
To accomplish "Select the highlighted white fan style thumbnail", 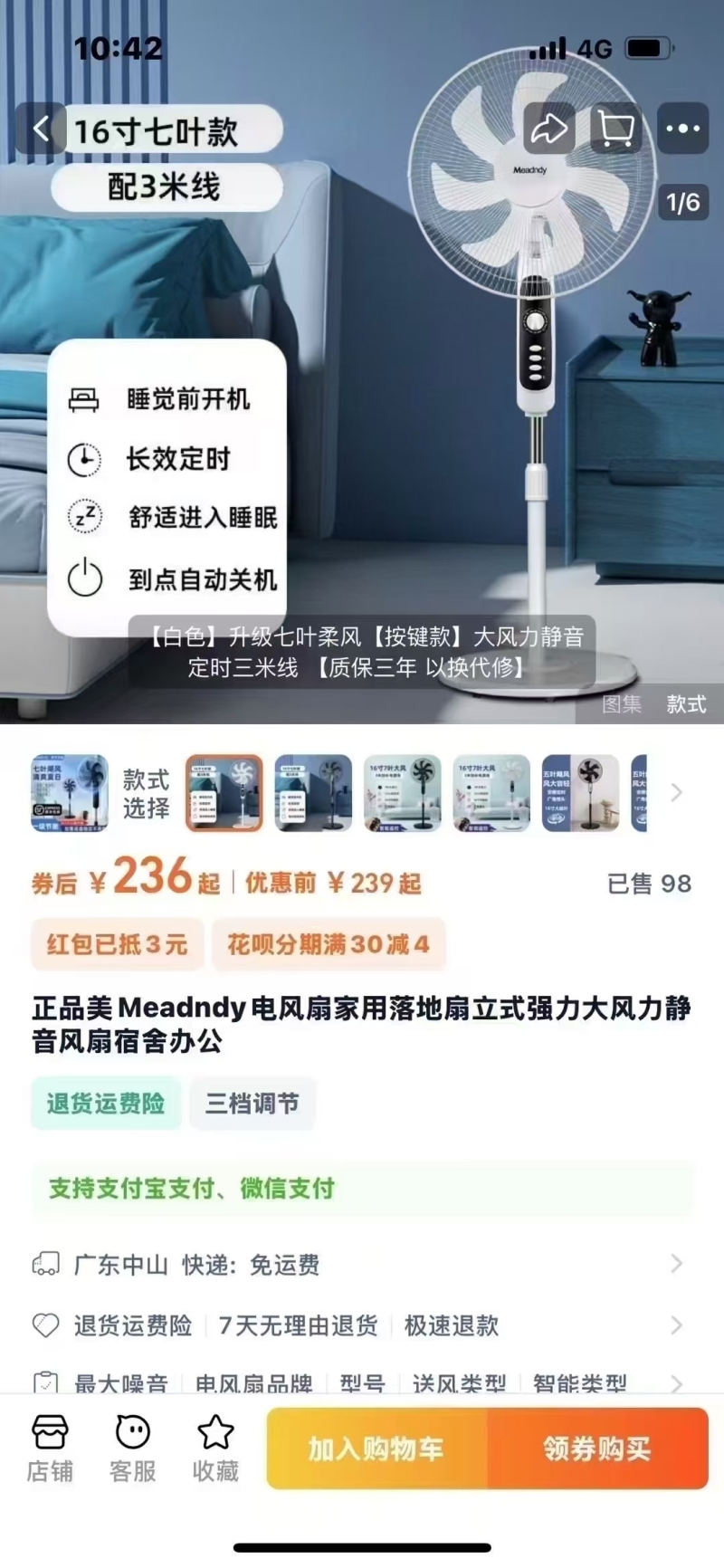I will point(224,793).
